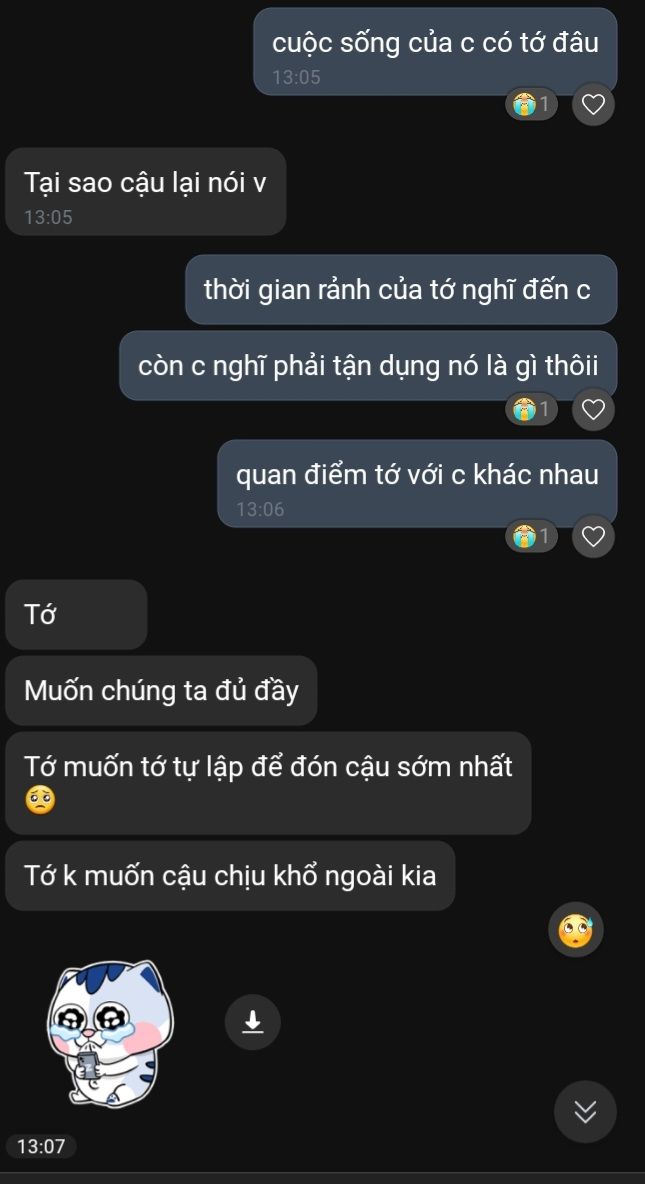Open crying reaction count on "cuộc sống của c" message
Viewport: 645px width, 1184px height.
(x=531, y=103)
